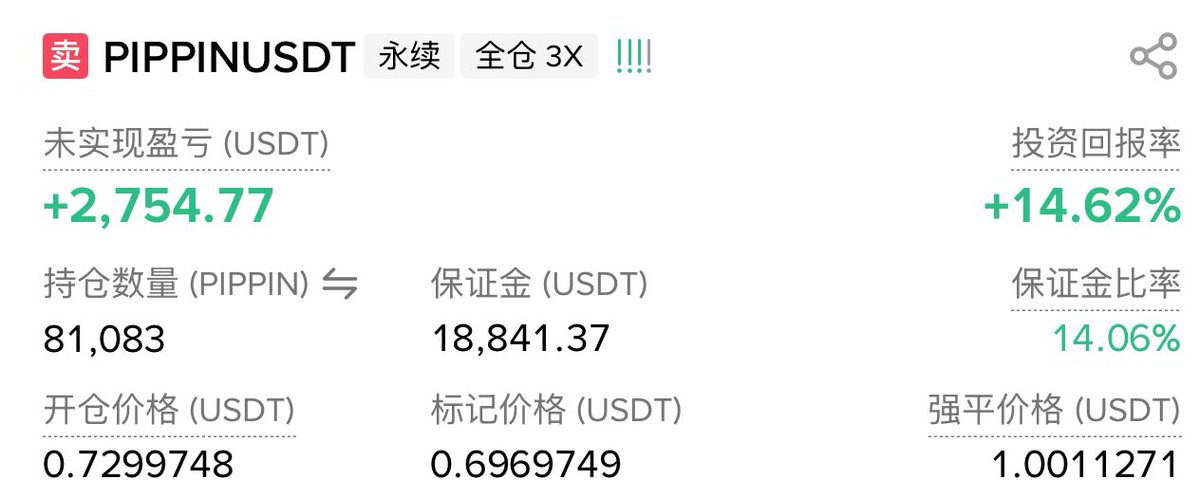Show the 投资回报率 explanation

[1096, 145]
